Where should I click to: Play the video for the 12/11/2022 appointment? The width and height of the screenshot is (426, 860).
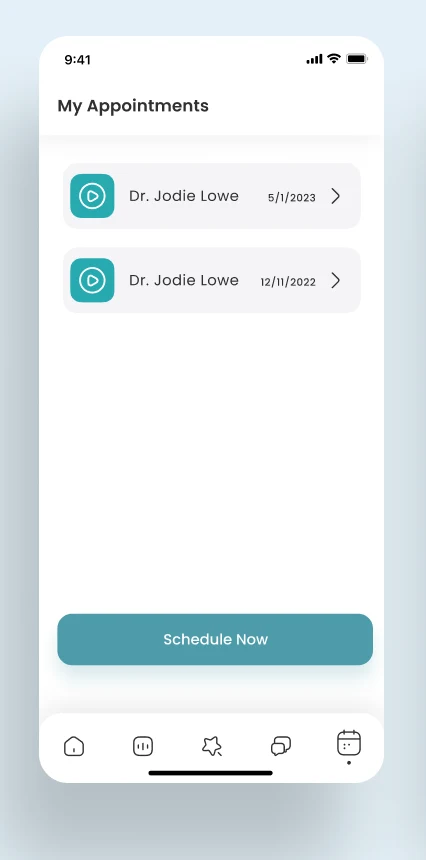pyautogui.click(x=92, y=280)
